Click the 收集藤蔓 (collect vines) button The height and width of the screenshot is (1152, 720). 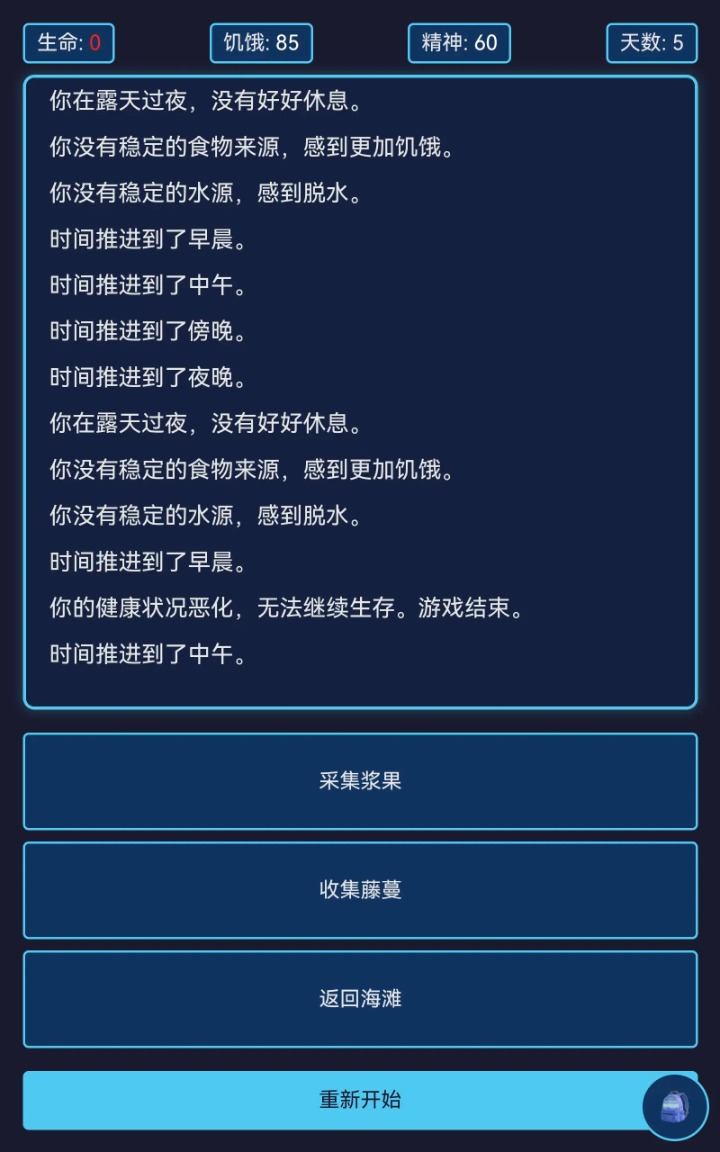click(360, 890)
